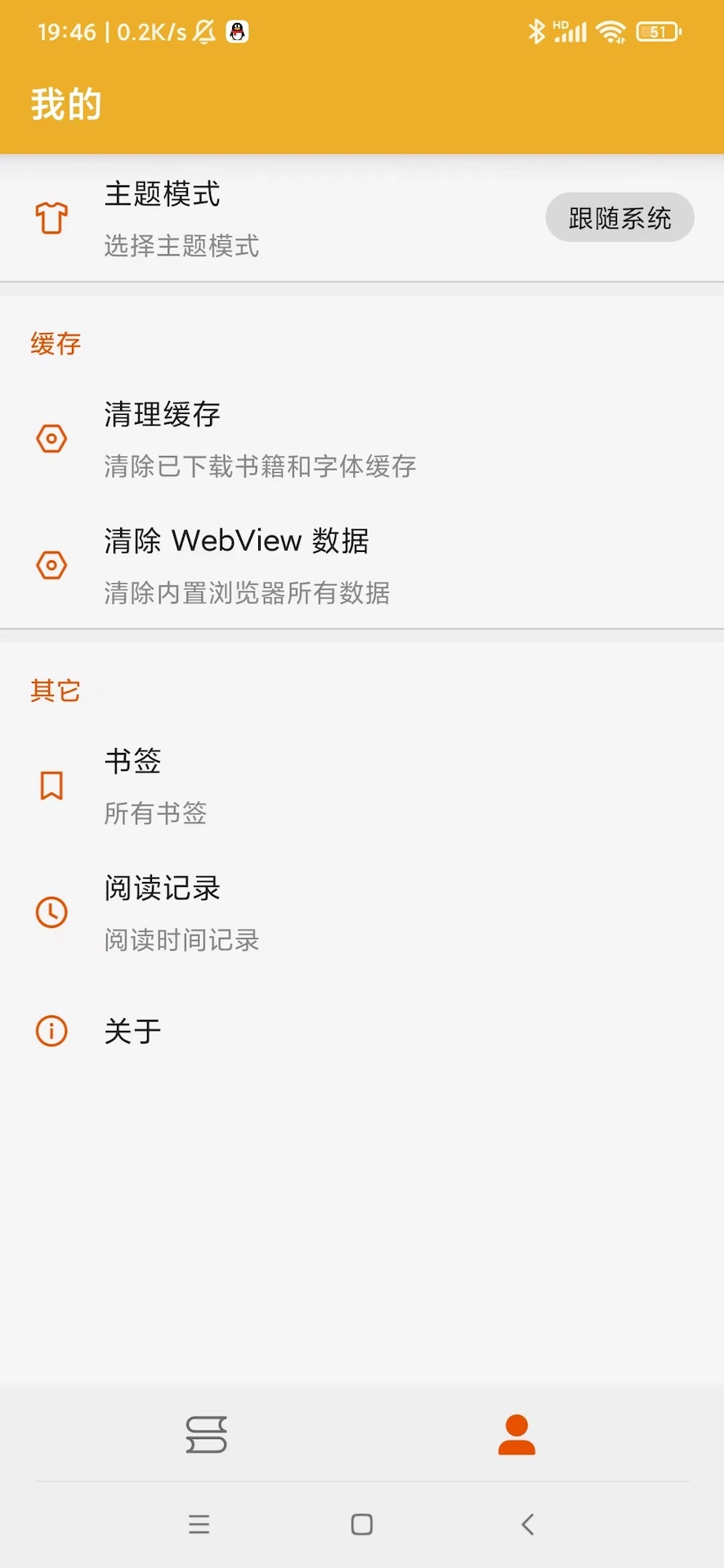Tap the info icon next to 关于

tap(51, 1031)
